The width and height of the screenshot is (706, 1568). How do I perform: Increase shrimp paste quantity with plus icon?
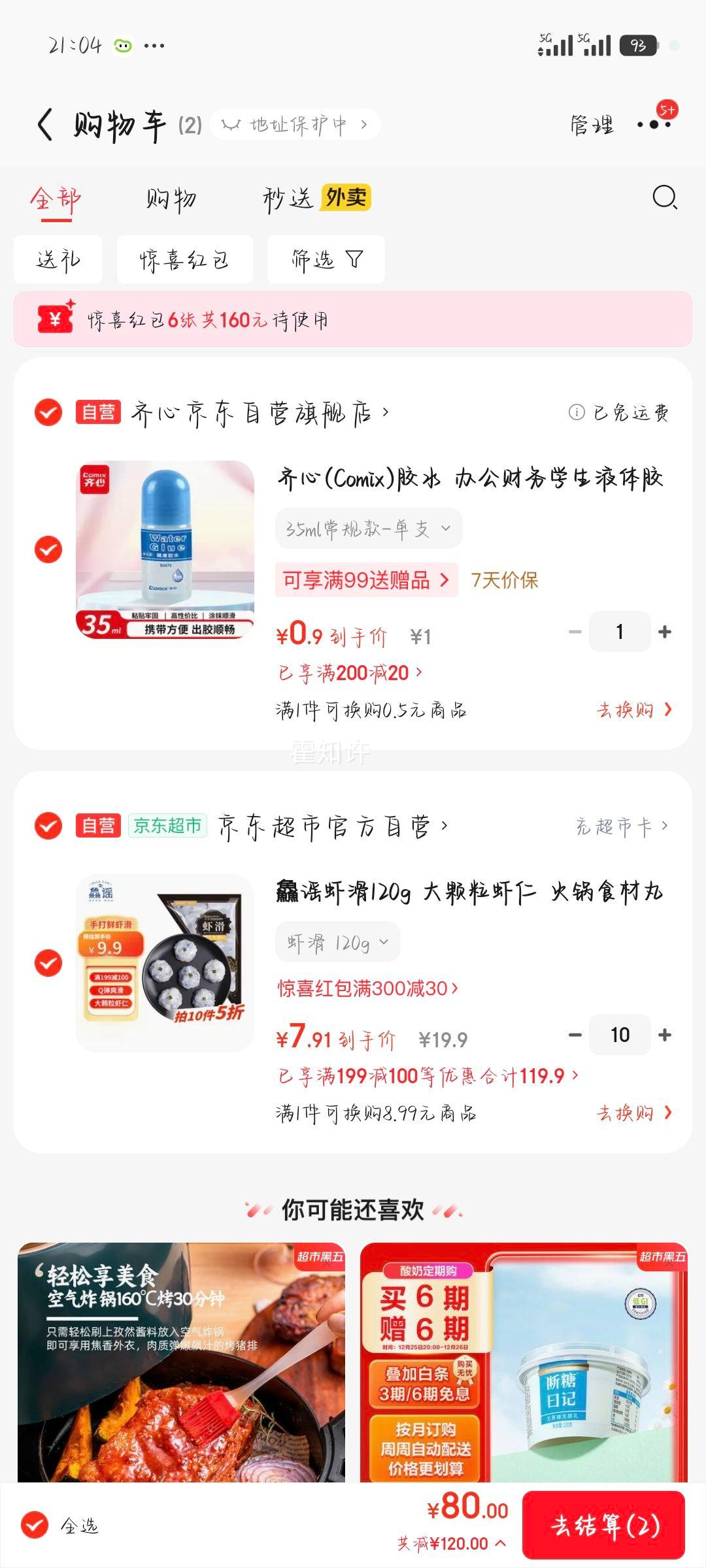(665, 1034)
